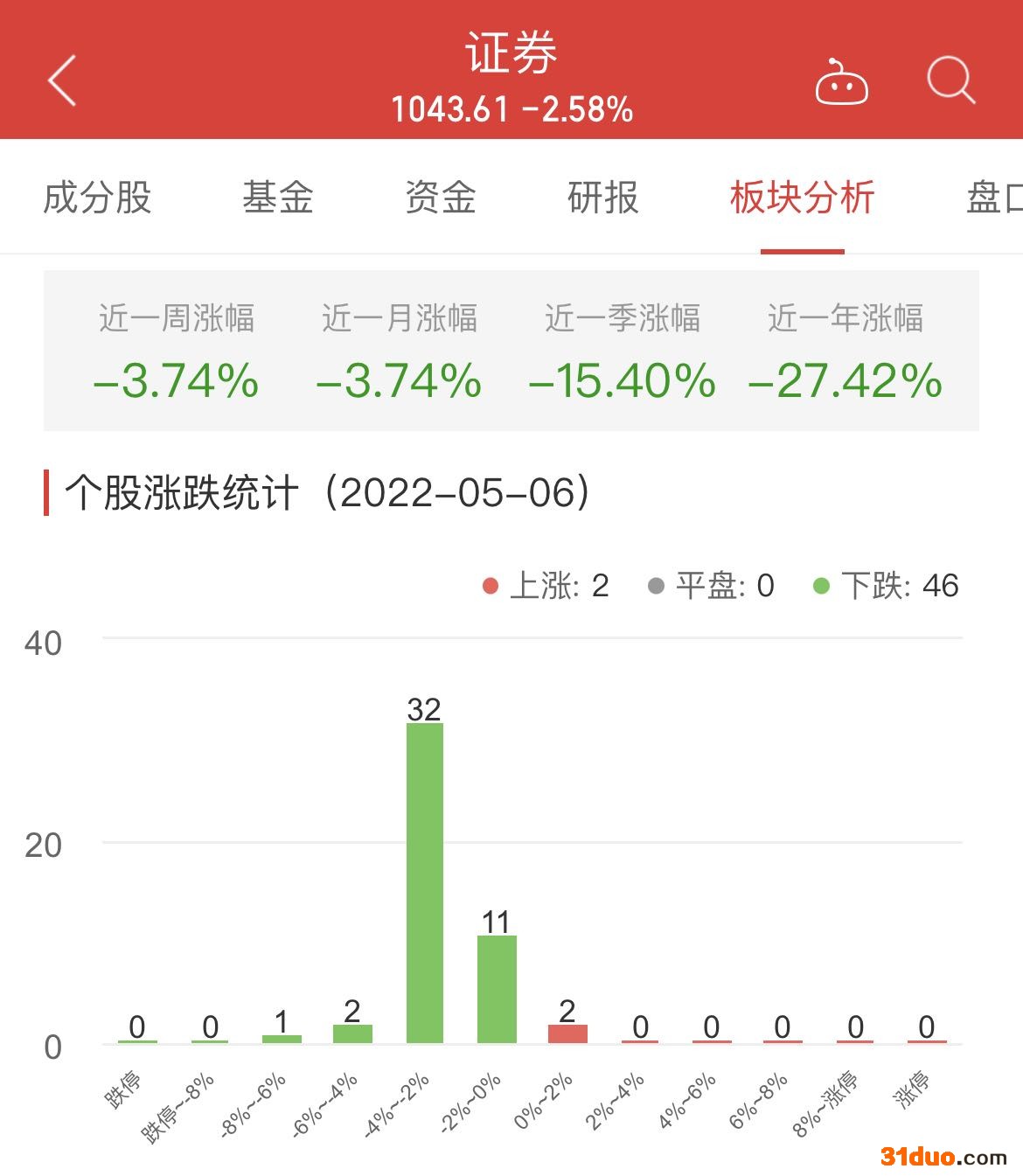Open the 研报 tab

(602, 198)
